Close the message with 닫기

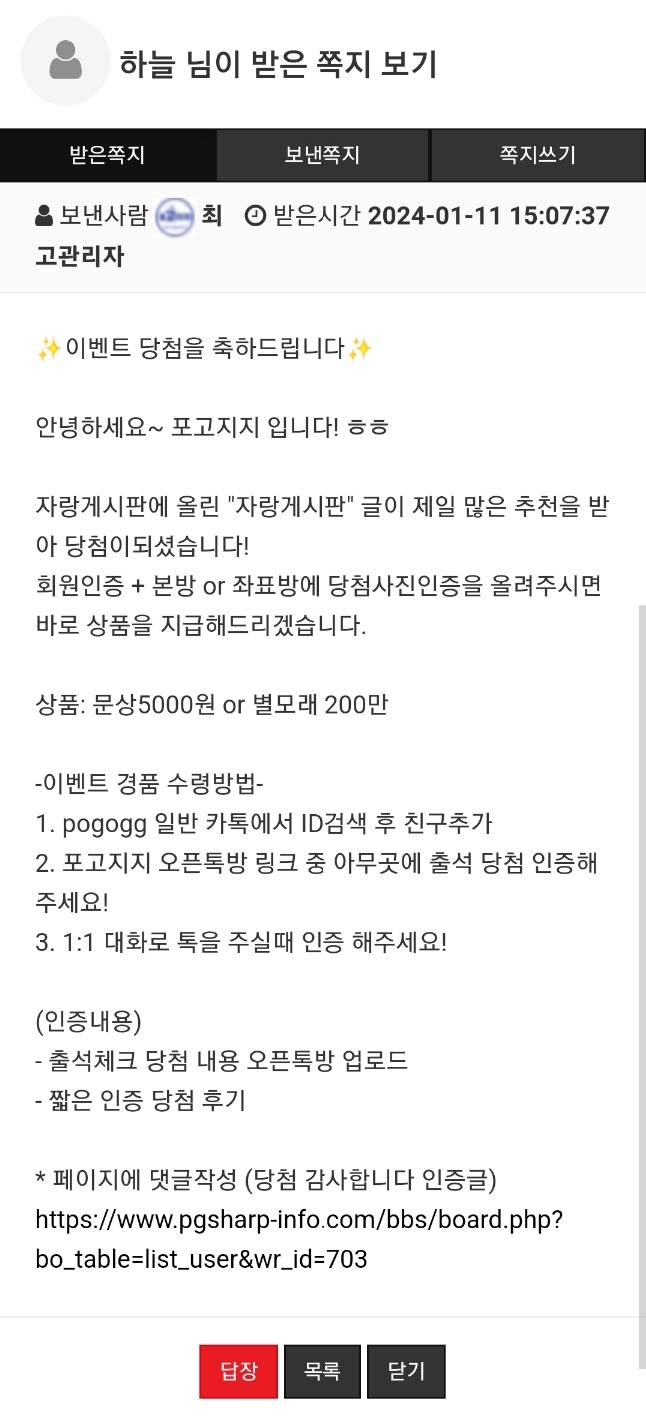(x=405, y=1370)
